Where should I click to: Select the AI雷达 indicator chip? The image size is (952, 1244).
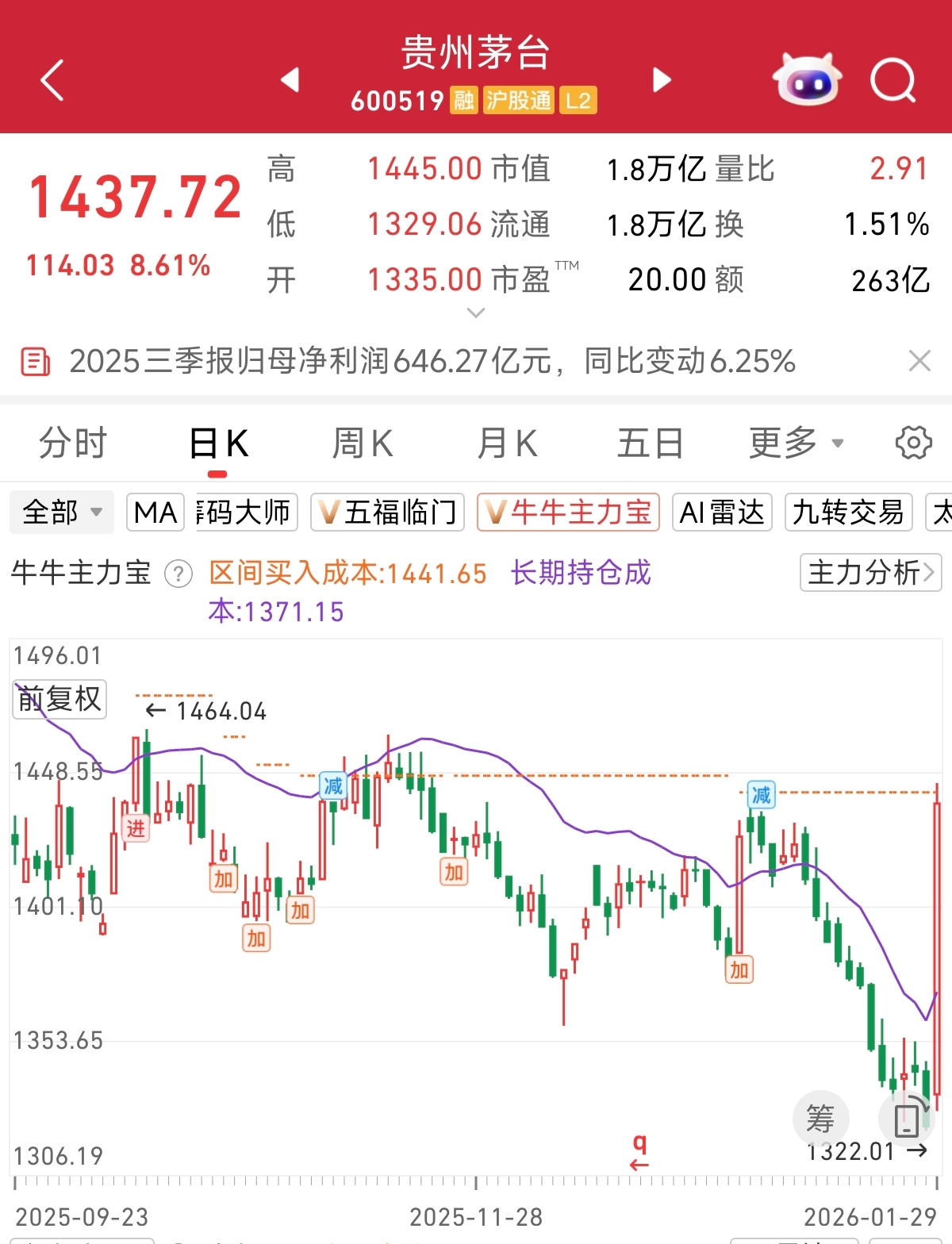pos(722,513)
